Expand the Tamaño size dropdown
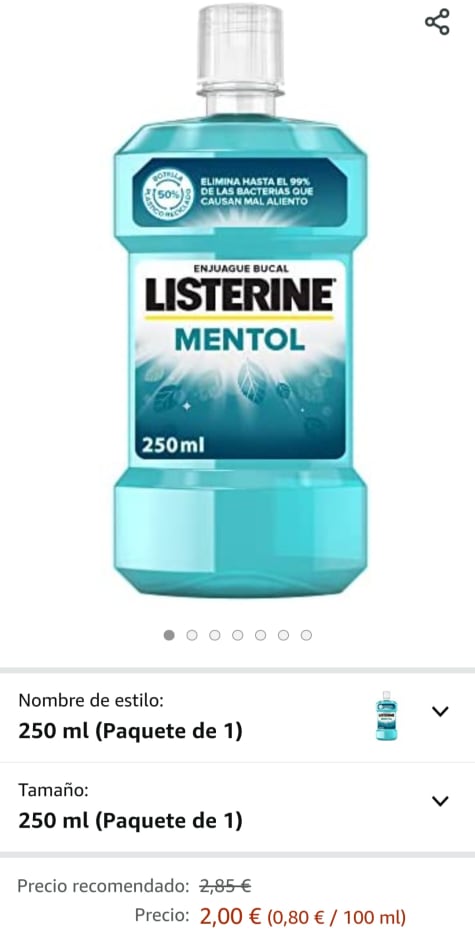The image size is (475, 931). [238, 807]
